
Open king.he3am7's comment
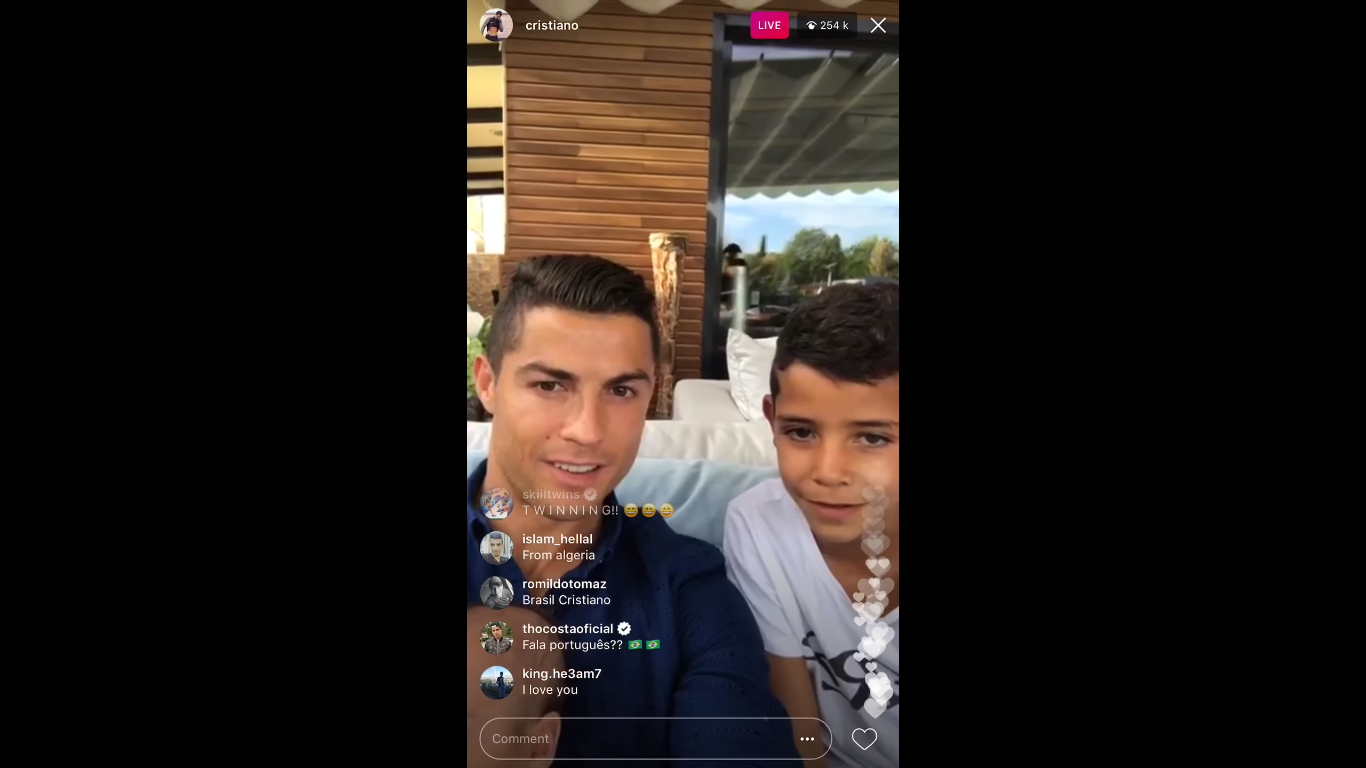[561, 682]
